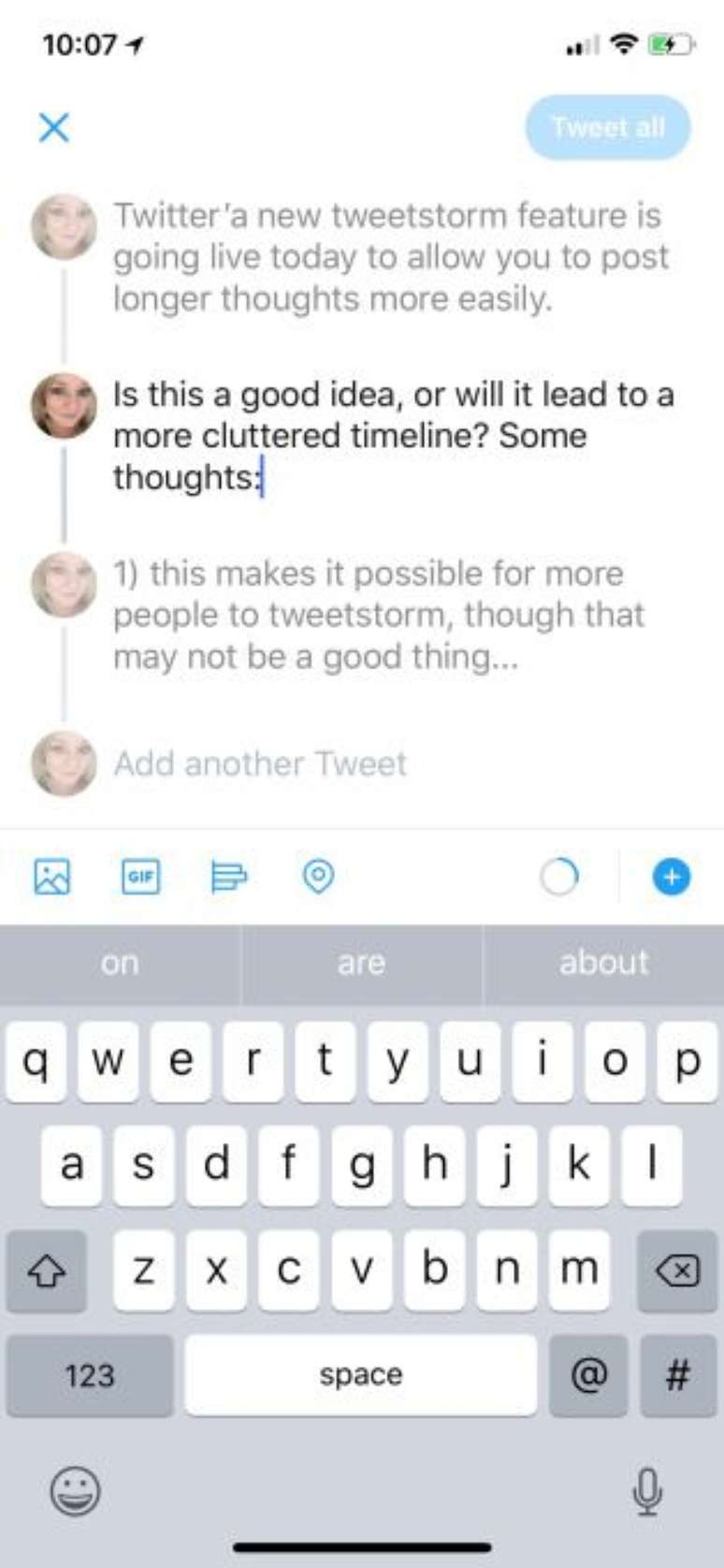Edit the tweet starting with "1) this makes"

click(379, 615)
